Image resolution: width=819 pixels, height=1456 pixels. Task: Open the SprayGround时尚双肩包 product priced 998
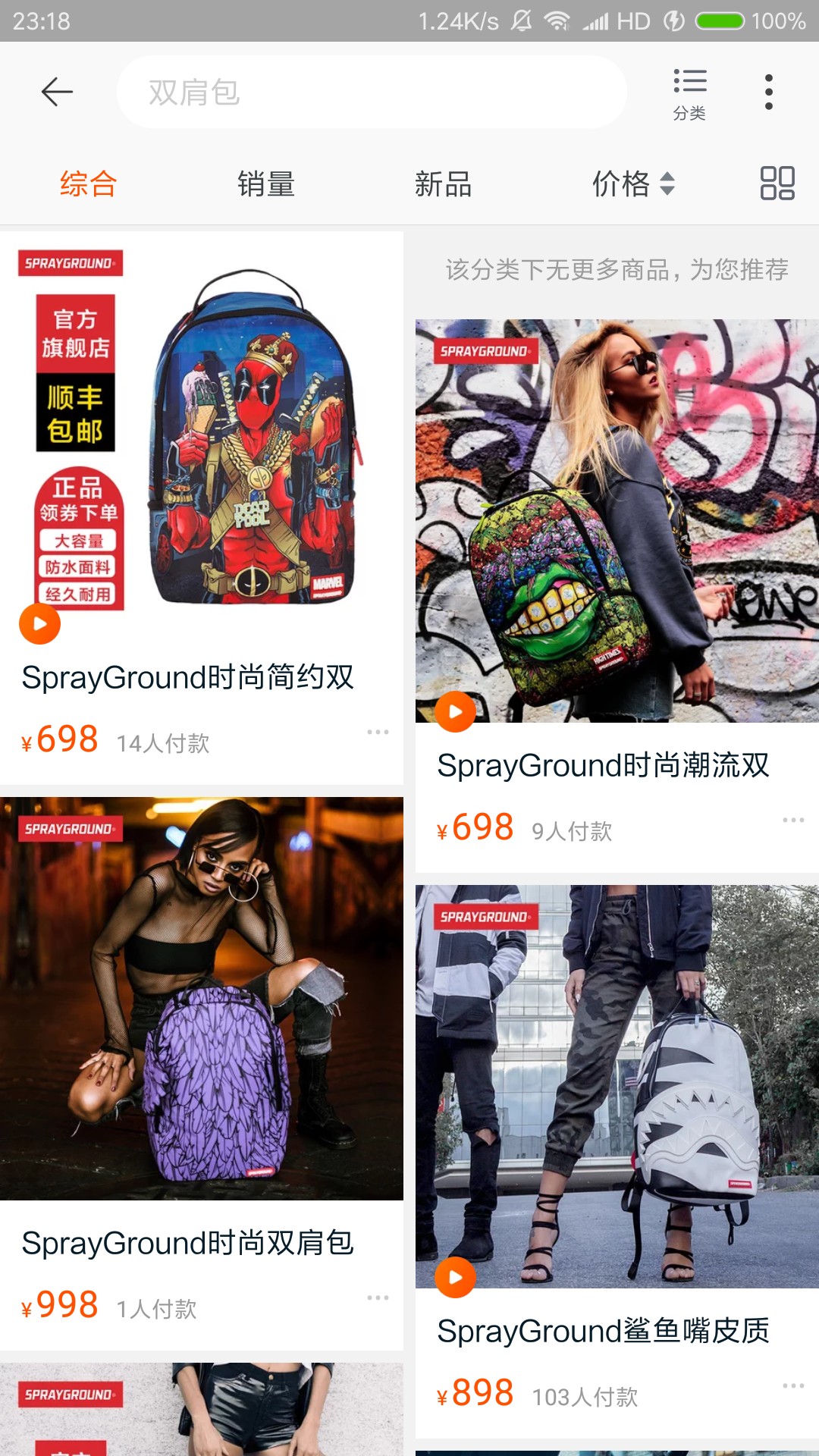coord(202,1074)
